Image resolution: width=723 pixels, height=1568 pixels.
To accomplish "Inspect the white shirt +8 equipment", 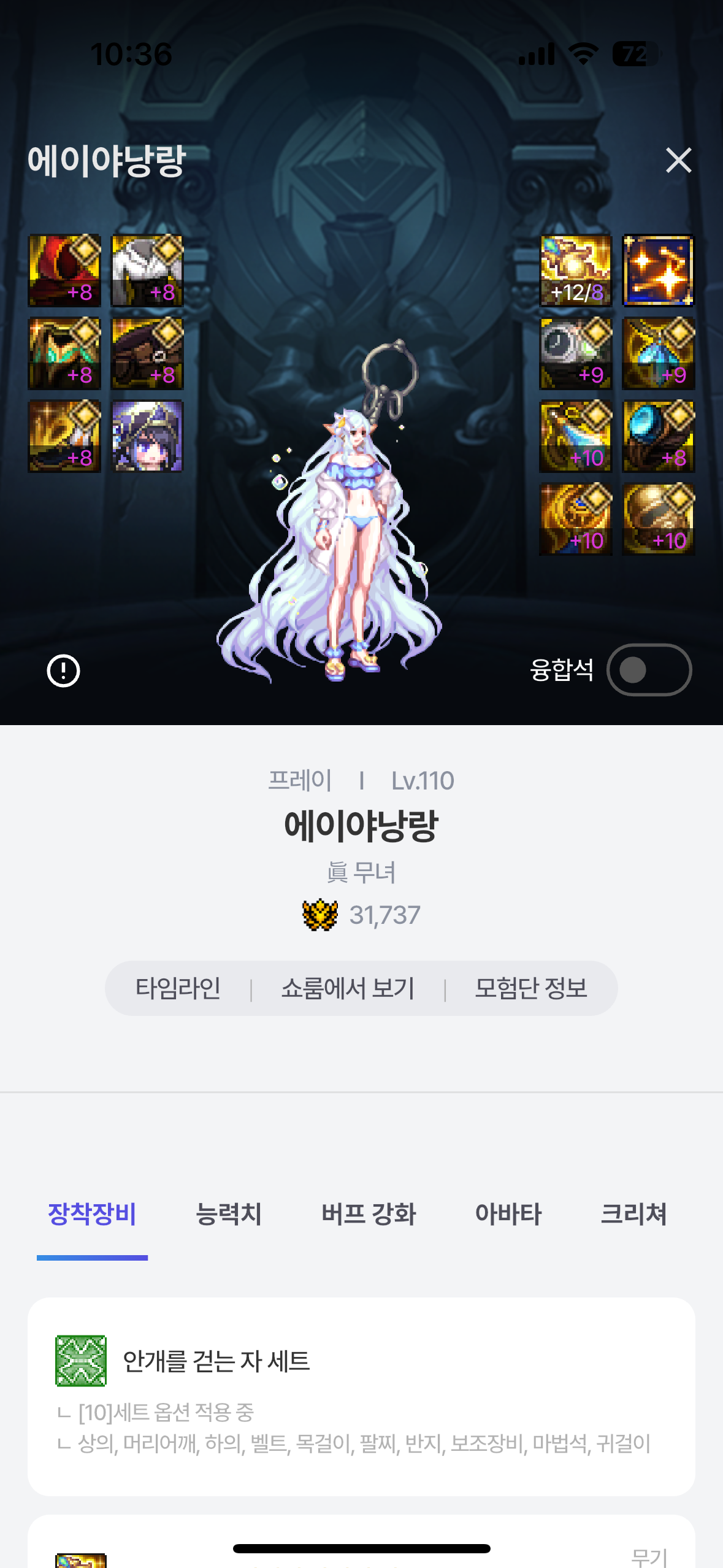I will tap(147, 271).
